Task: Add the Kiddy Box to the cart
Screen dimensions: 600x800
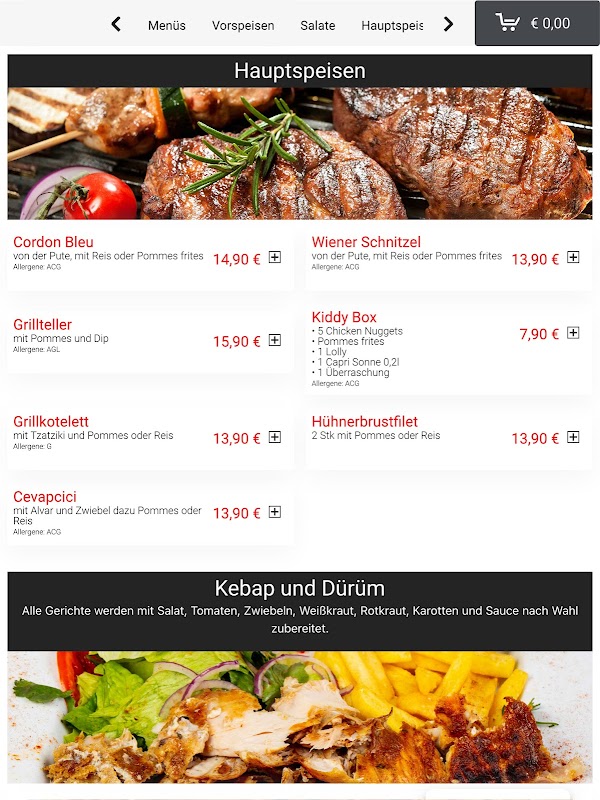Action: [573, 334]
